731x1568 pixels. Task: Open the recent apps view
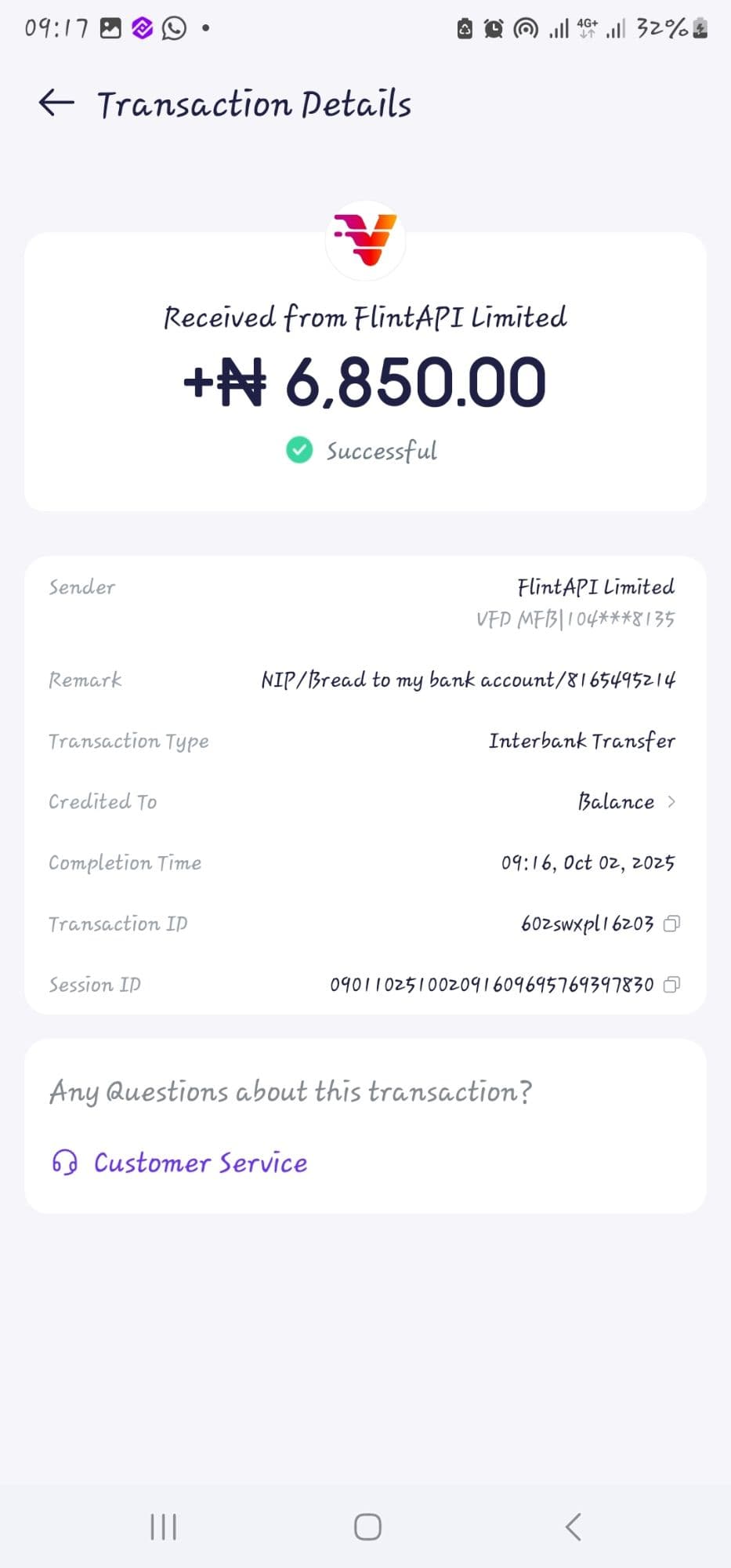click(163, 1526)
